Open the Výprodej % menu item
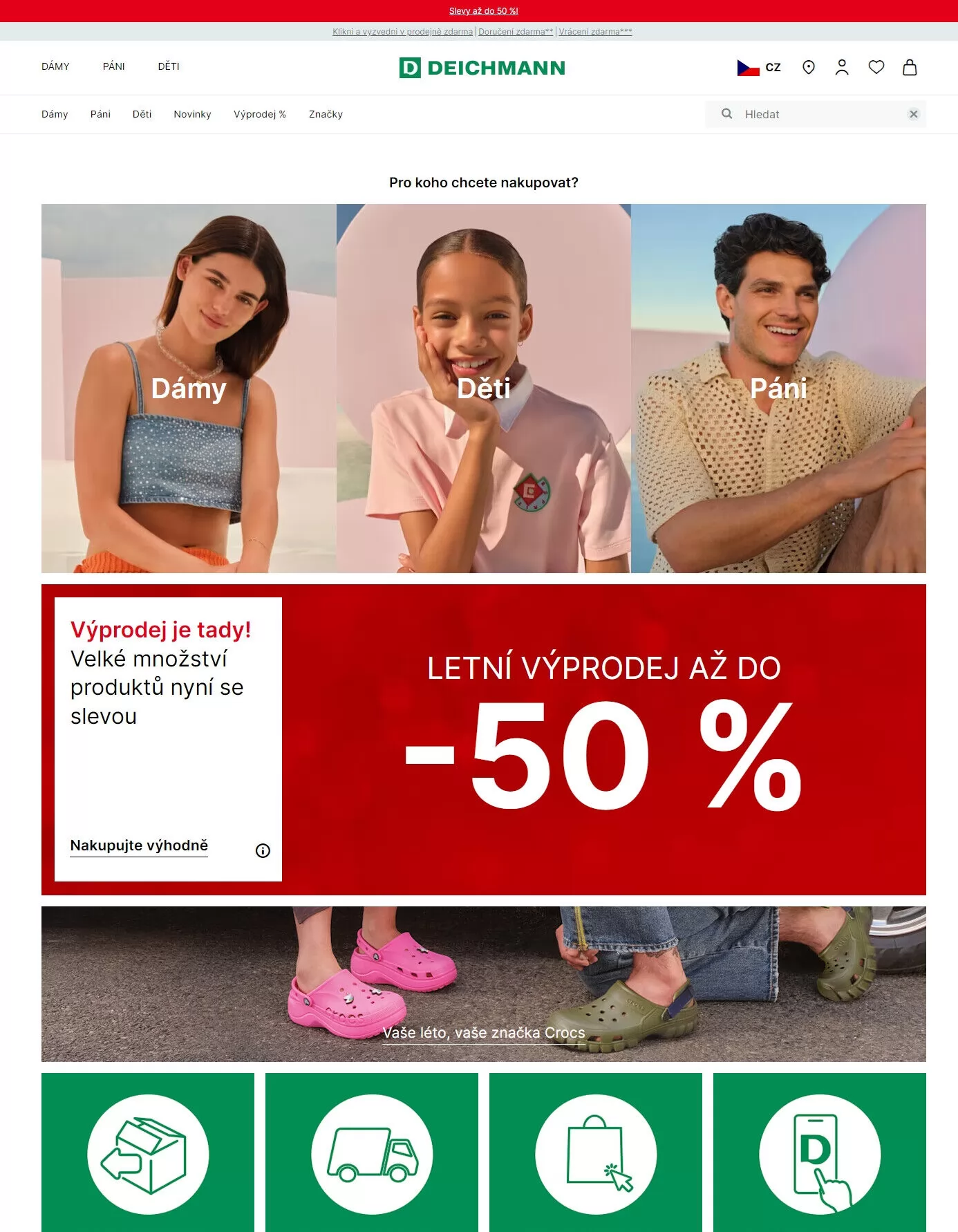The width and height of the screenshot is (958, 1232). coord(259,114)
